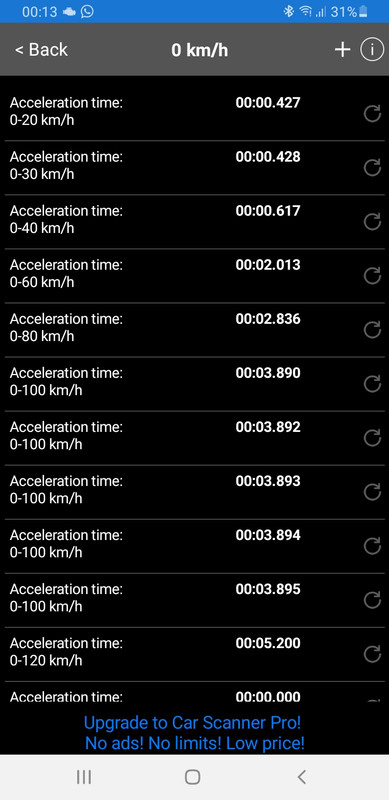
Task: Reset the 0-100 km/h time showing 00:03.895
Action: click(x=372, y=600)
